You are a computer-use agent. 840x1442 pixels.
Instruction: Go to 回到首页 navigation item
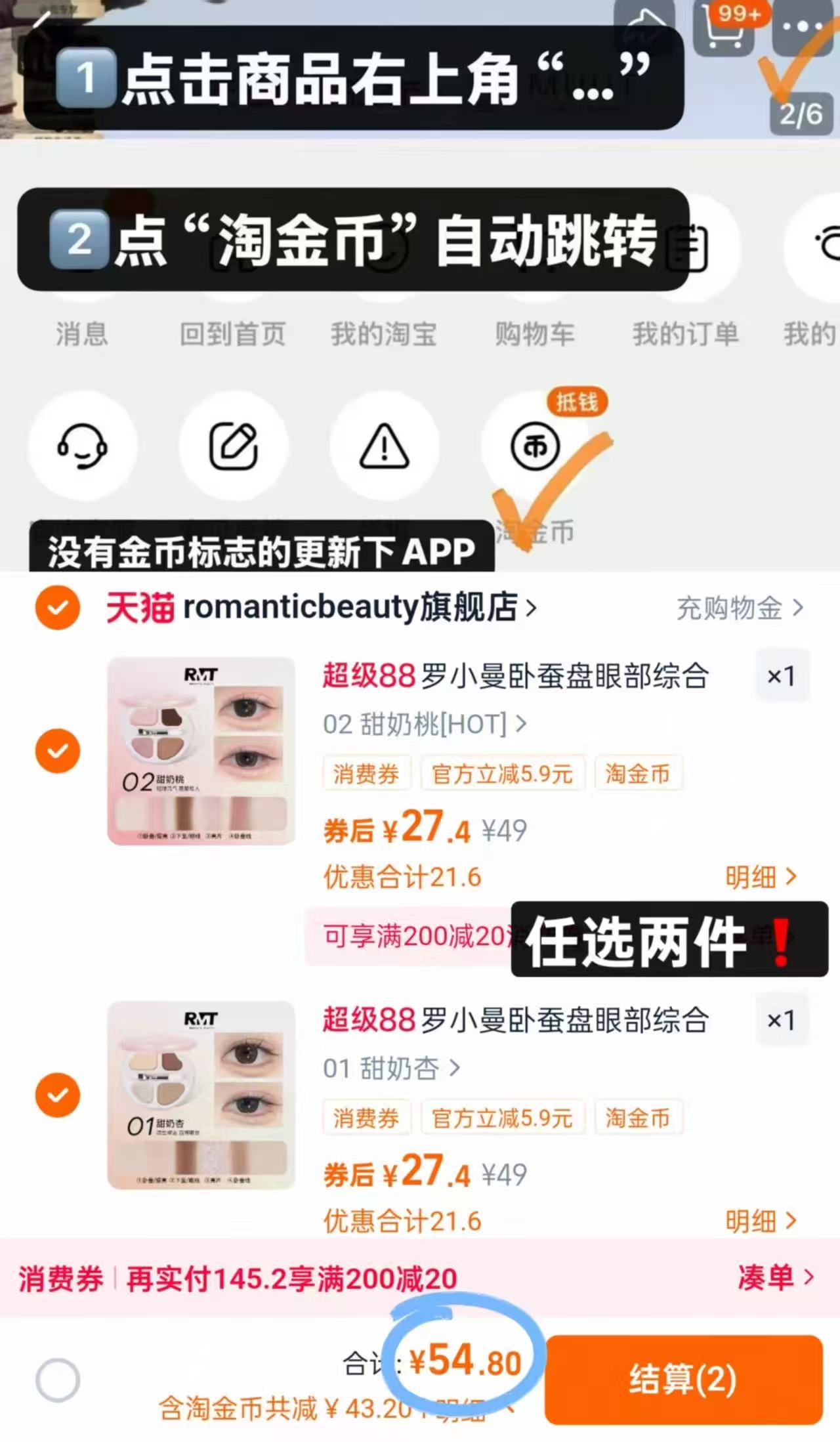click(234, 334)
